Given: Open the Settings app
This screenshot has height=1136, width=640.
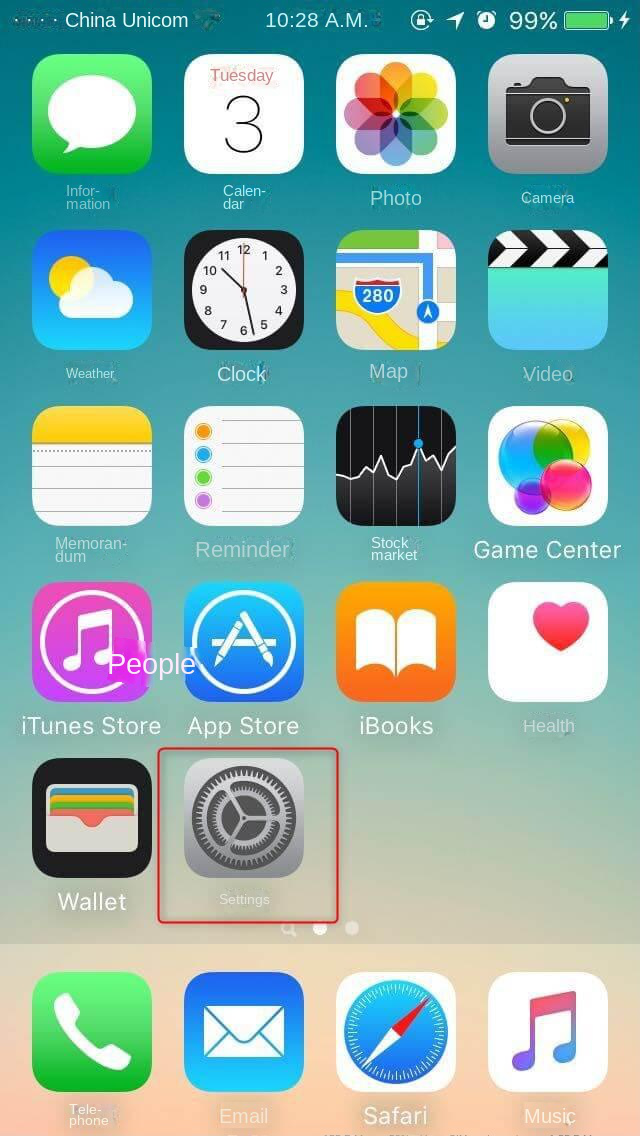Looking at the screenshot, I should tap(244, 817).
